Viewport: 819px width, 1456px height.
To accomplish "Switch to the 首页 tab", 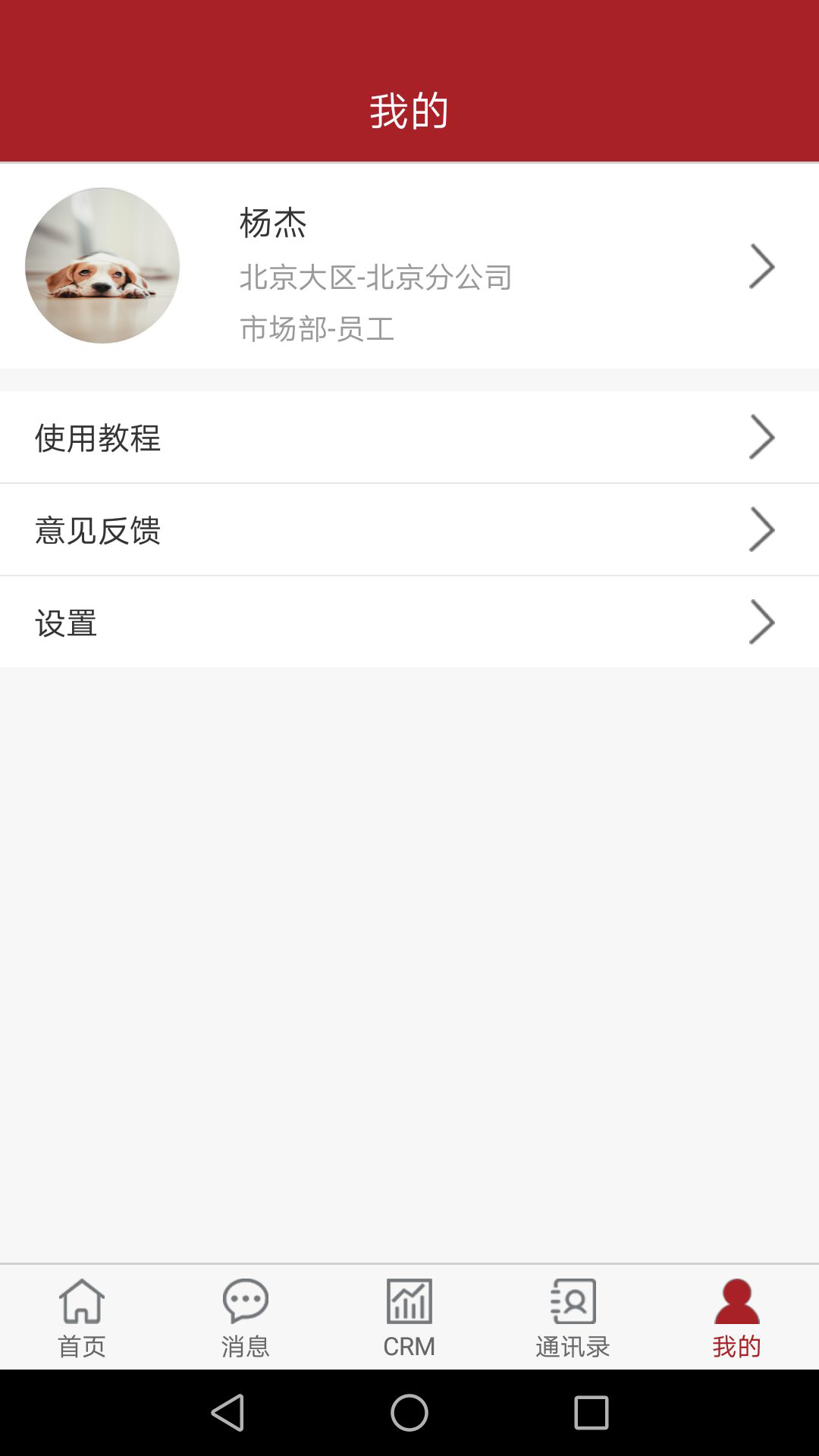I will click(x=82, y=1318).
